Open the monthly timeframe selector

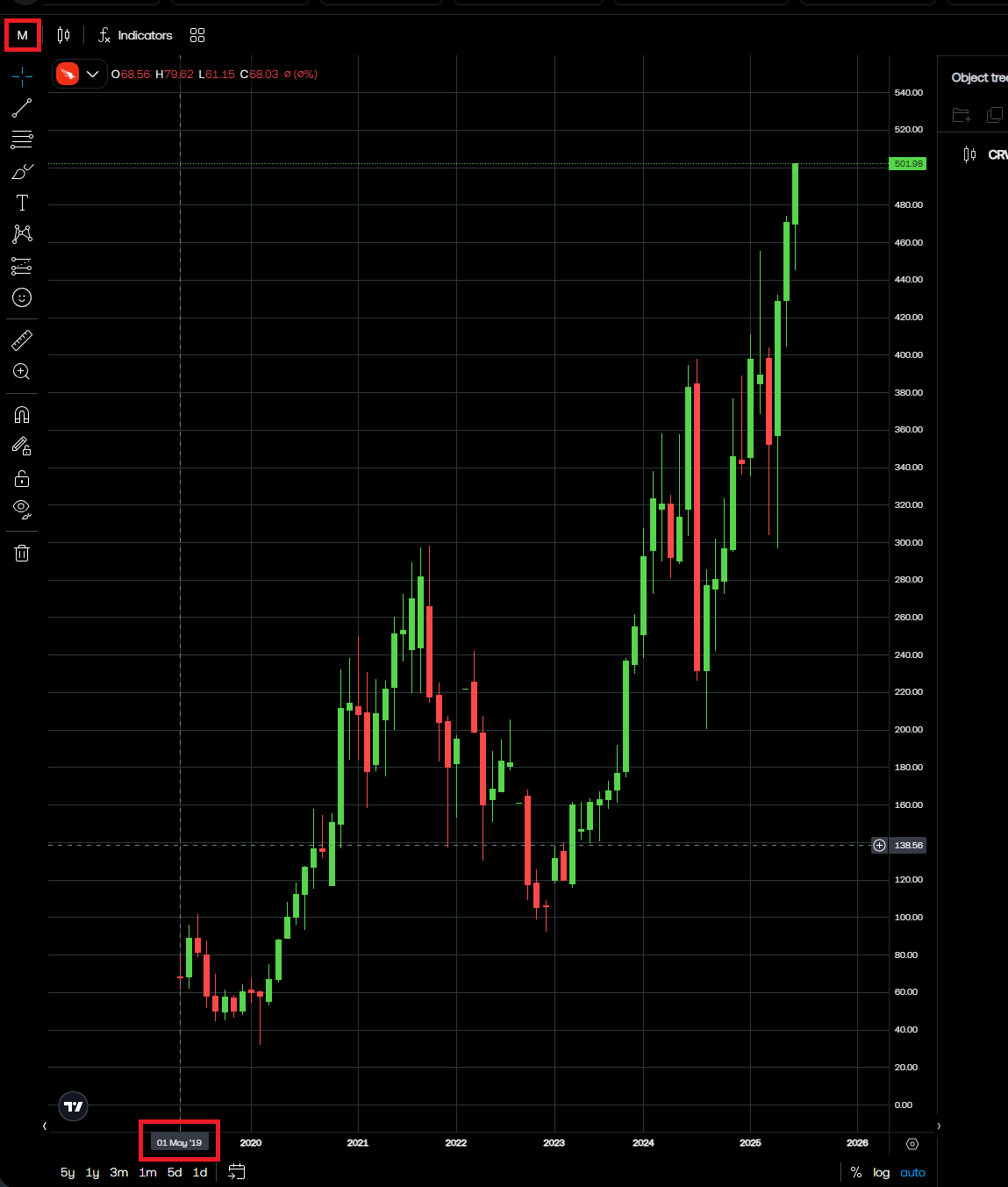[x=22, y=35]
